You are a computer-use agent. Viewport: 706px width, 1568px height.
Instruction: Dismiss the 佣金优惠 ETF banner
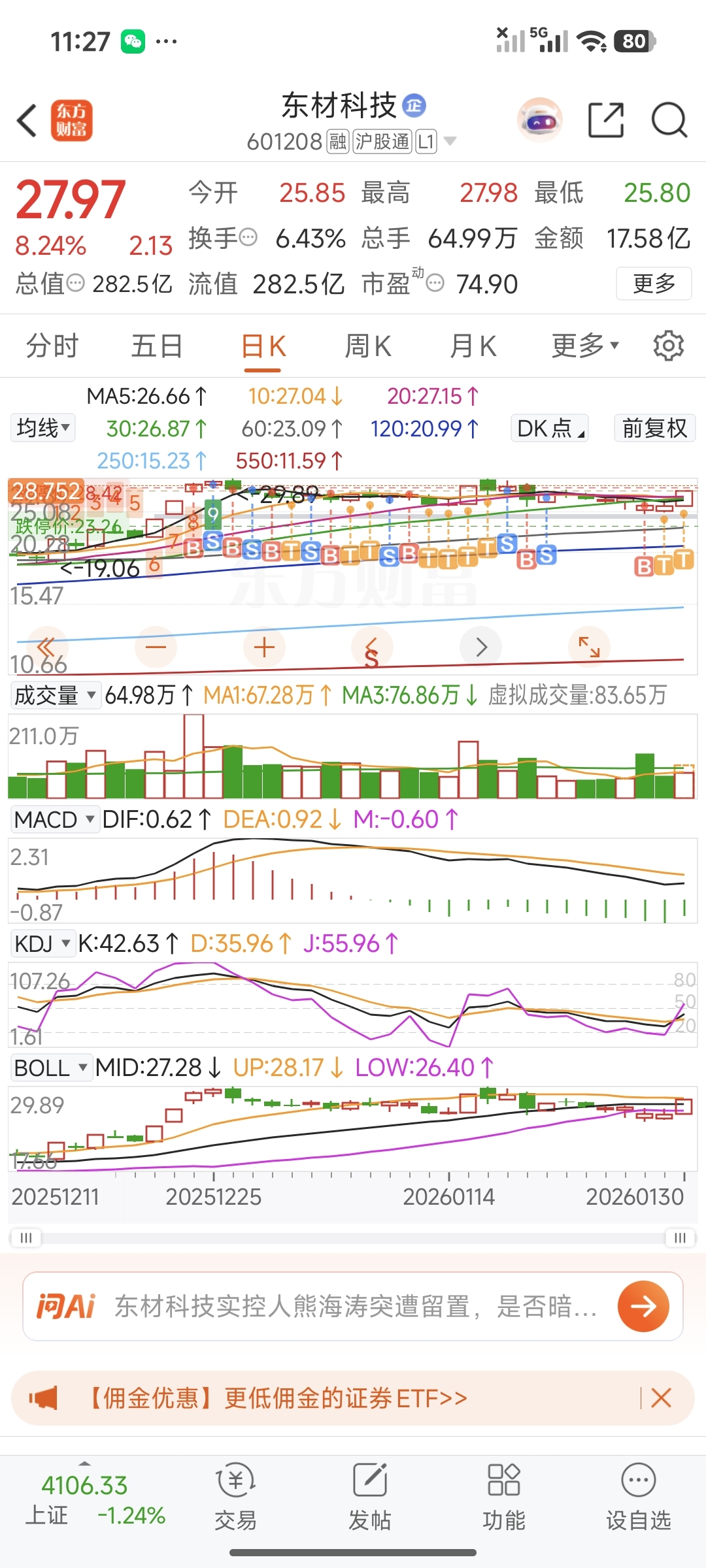tap(662, 1398)
